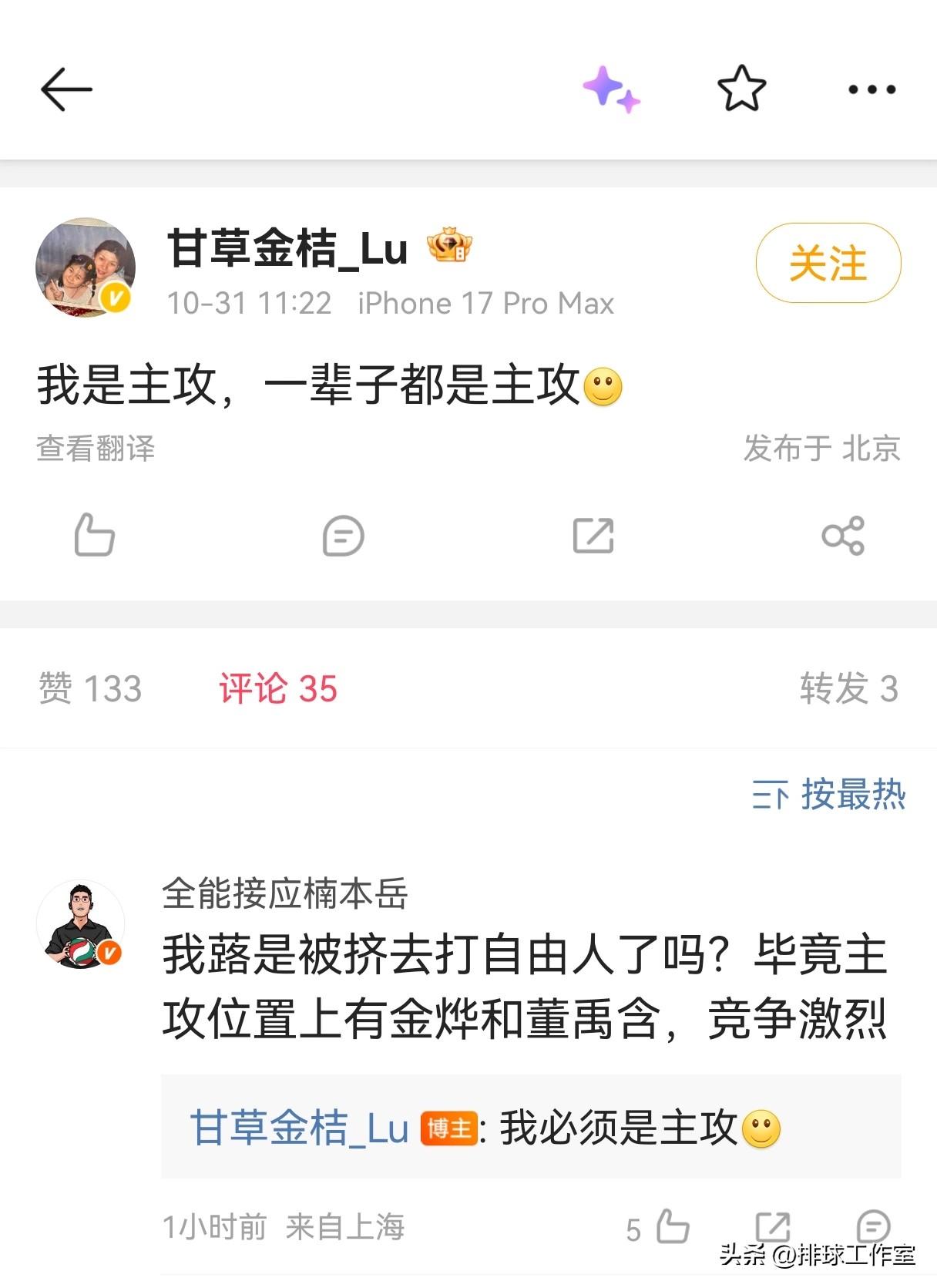This screenshot has height=1288, width=937.
Task: Switch to the 赞 133 tab
Action: [90, 688]
